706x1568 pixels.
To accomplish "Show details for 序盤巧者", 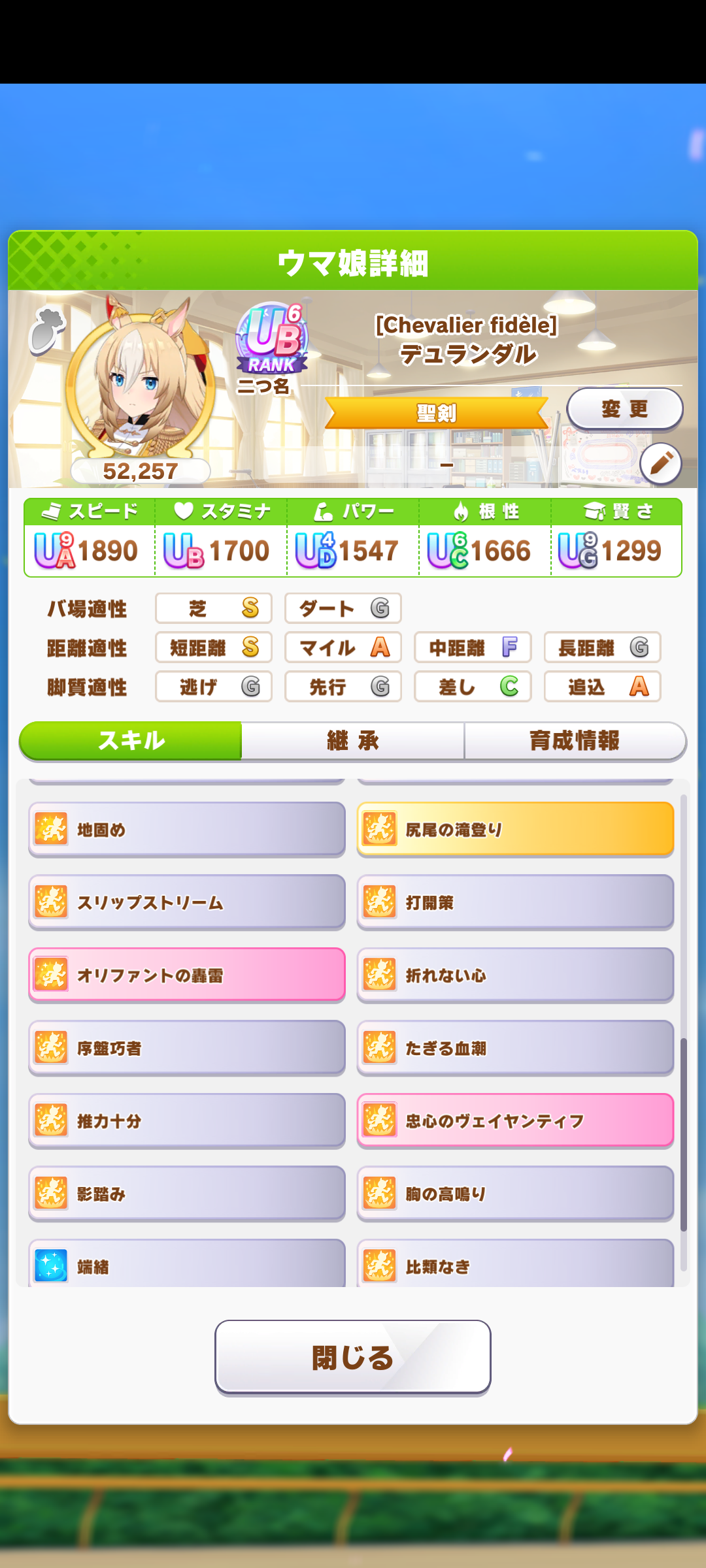I will point(187,1048).
